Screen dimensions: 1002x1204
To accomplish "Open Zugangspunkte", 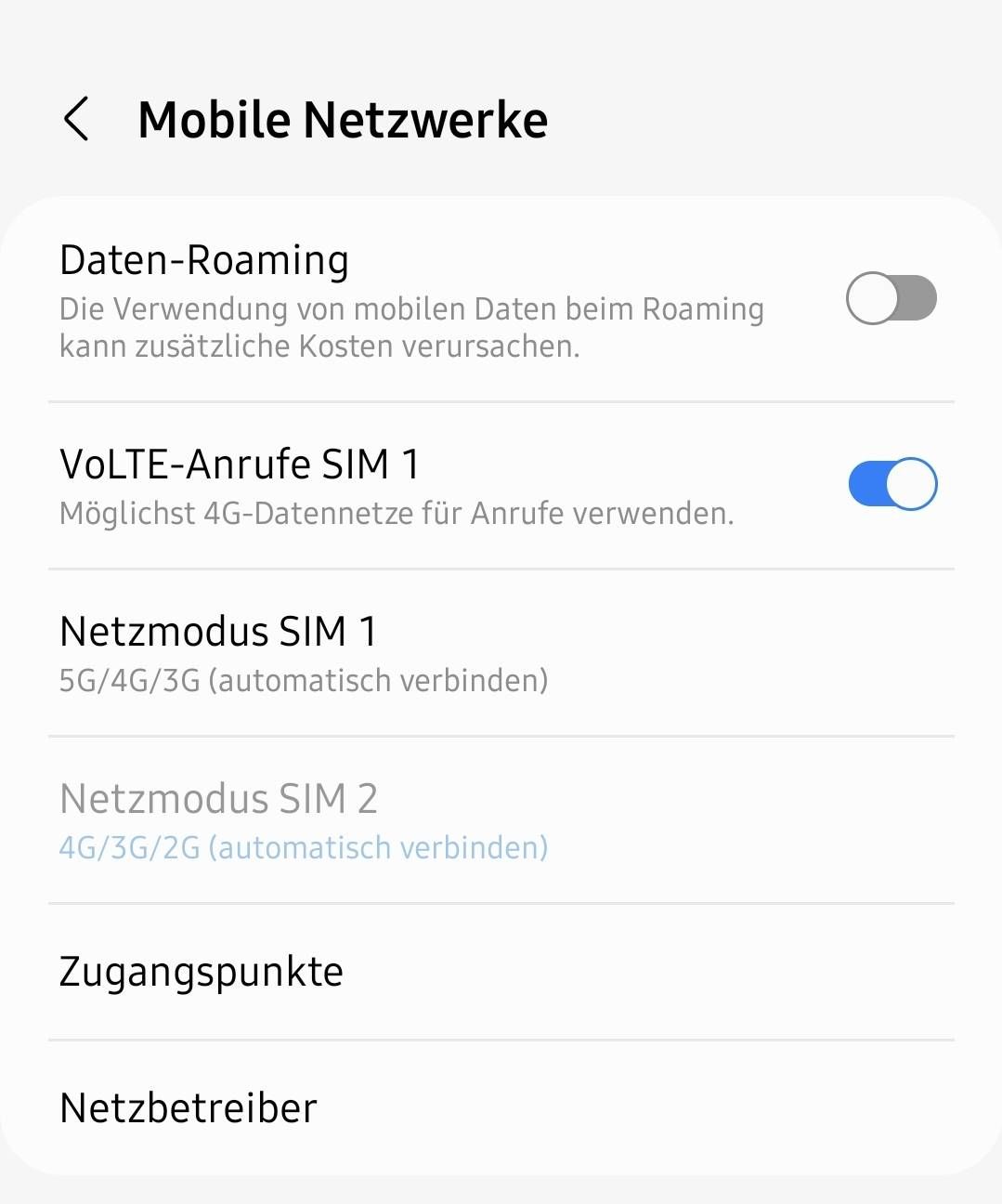I will point(202,972).
